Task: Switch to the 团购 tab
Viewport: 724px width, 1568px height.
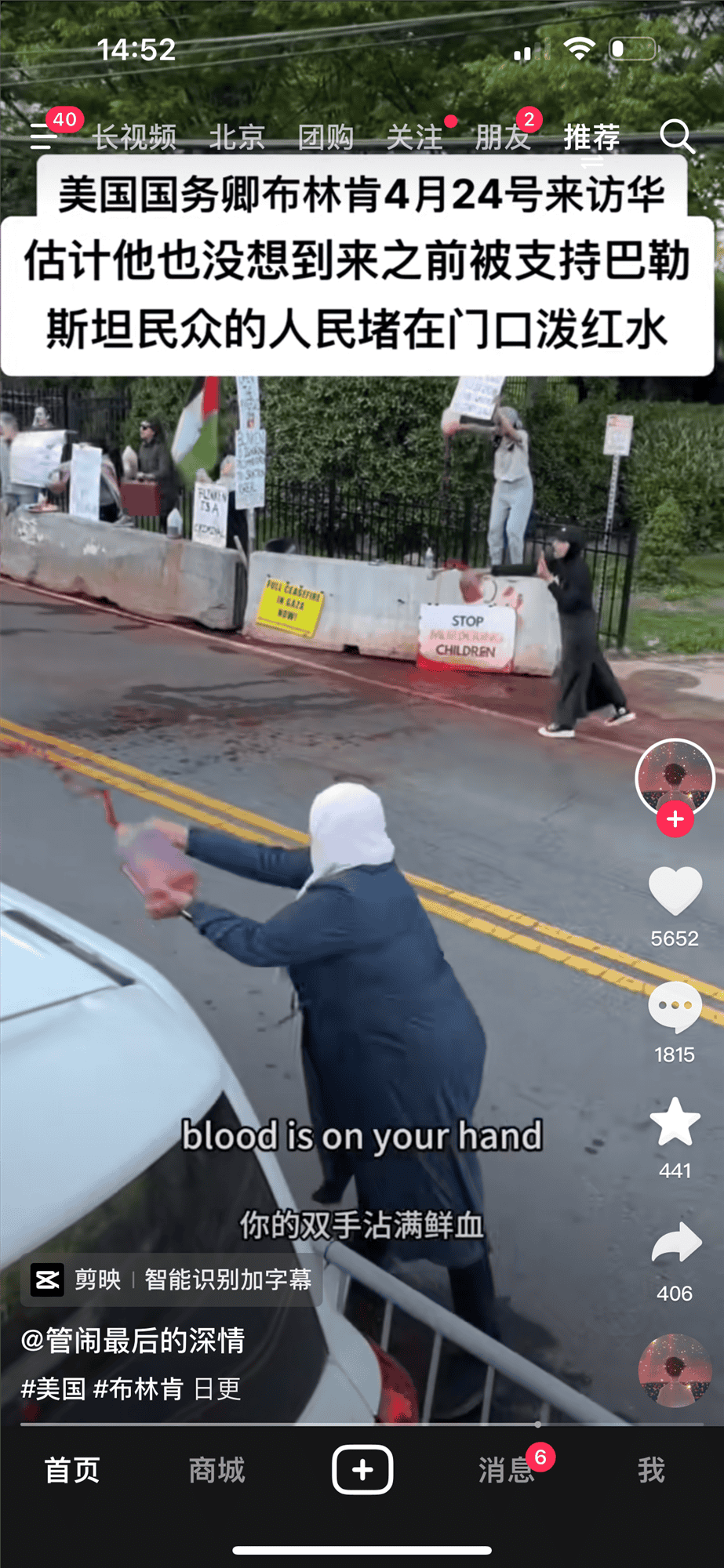Action: [326, 137]
